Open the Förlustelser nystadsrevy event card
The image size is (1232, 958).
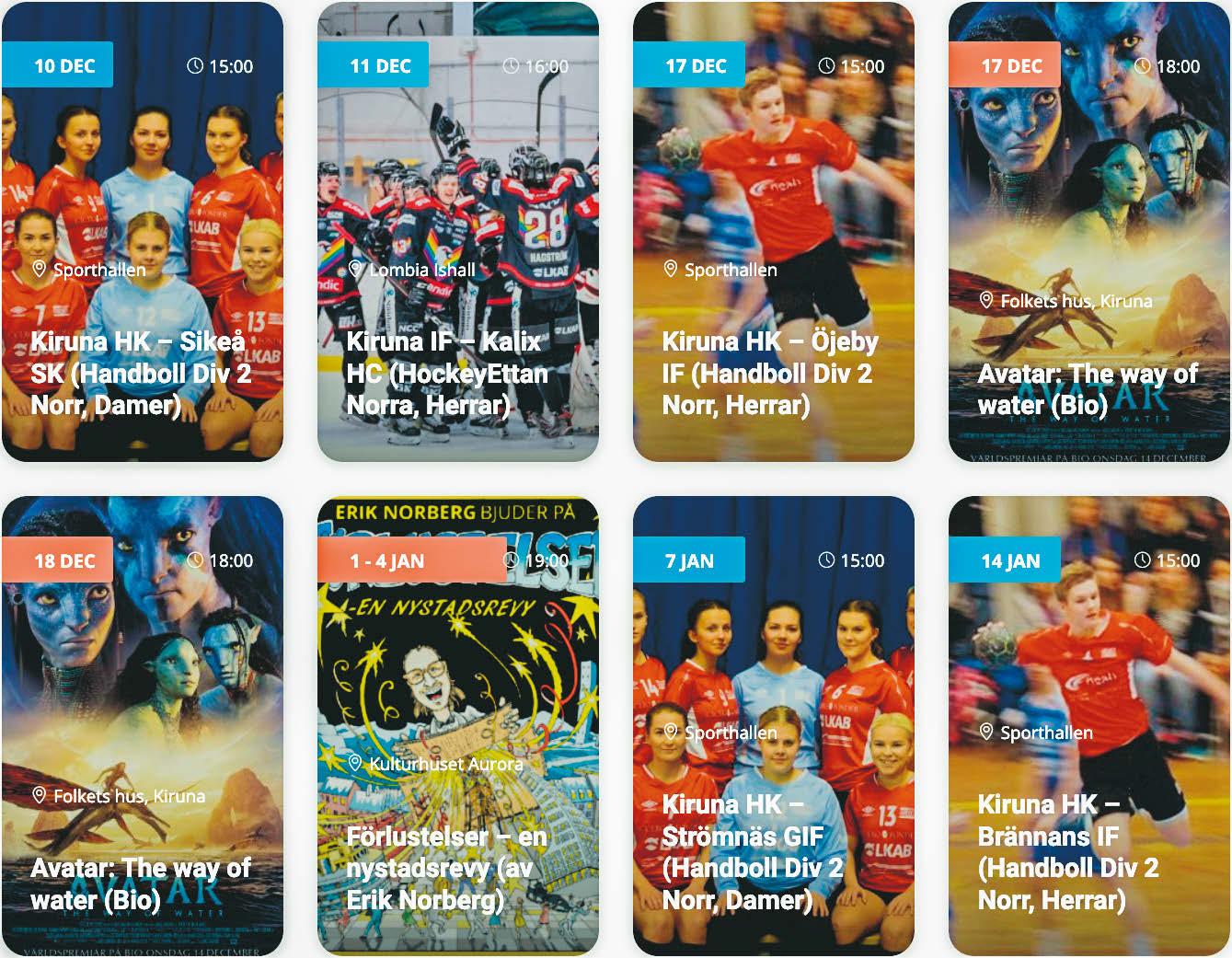pos(458,726)
